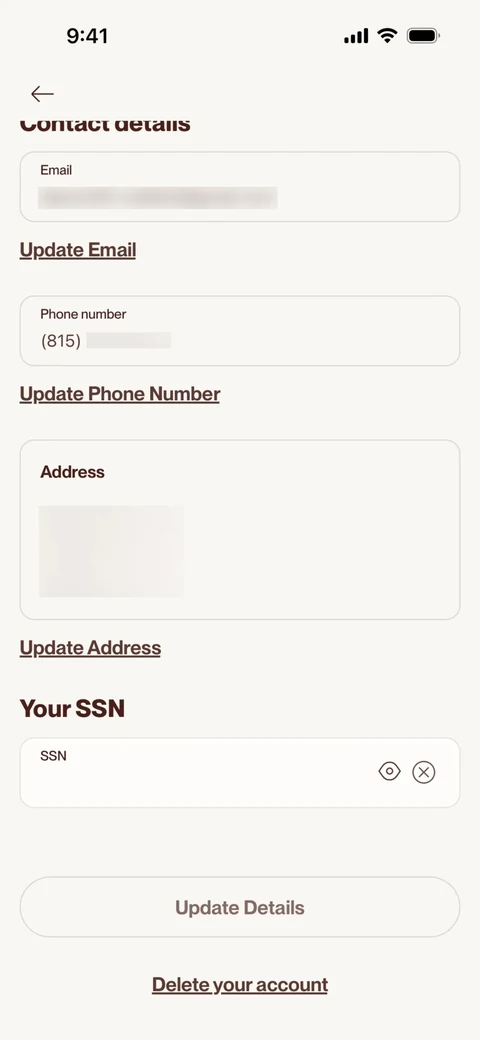Tap the Update Email link
The image size is (480, 1040).
78,250
